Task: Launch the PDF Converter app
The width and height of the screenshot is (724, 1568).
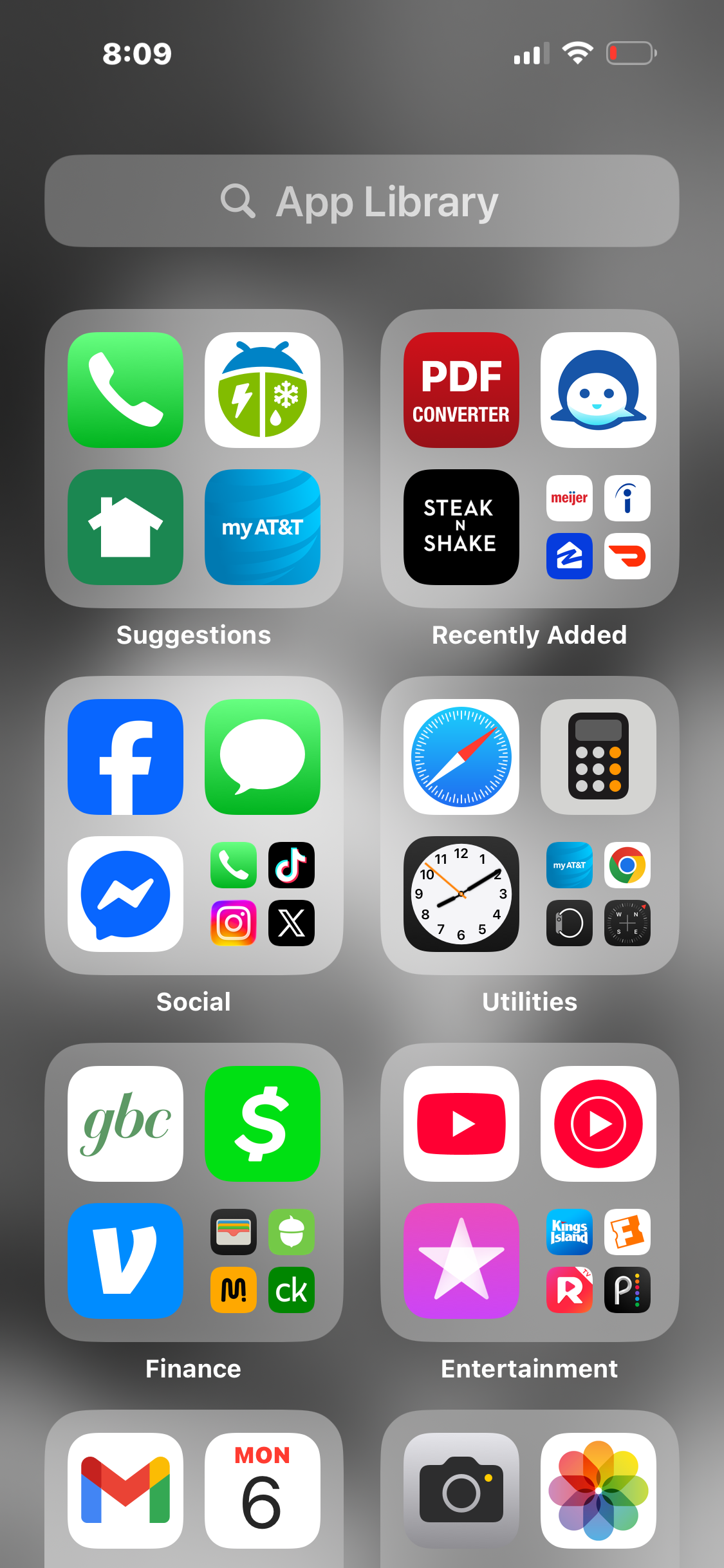Action: click(461, 390)
